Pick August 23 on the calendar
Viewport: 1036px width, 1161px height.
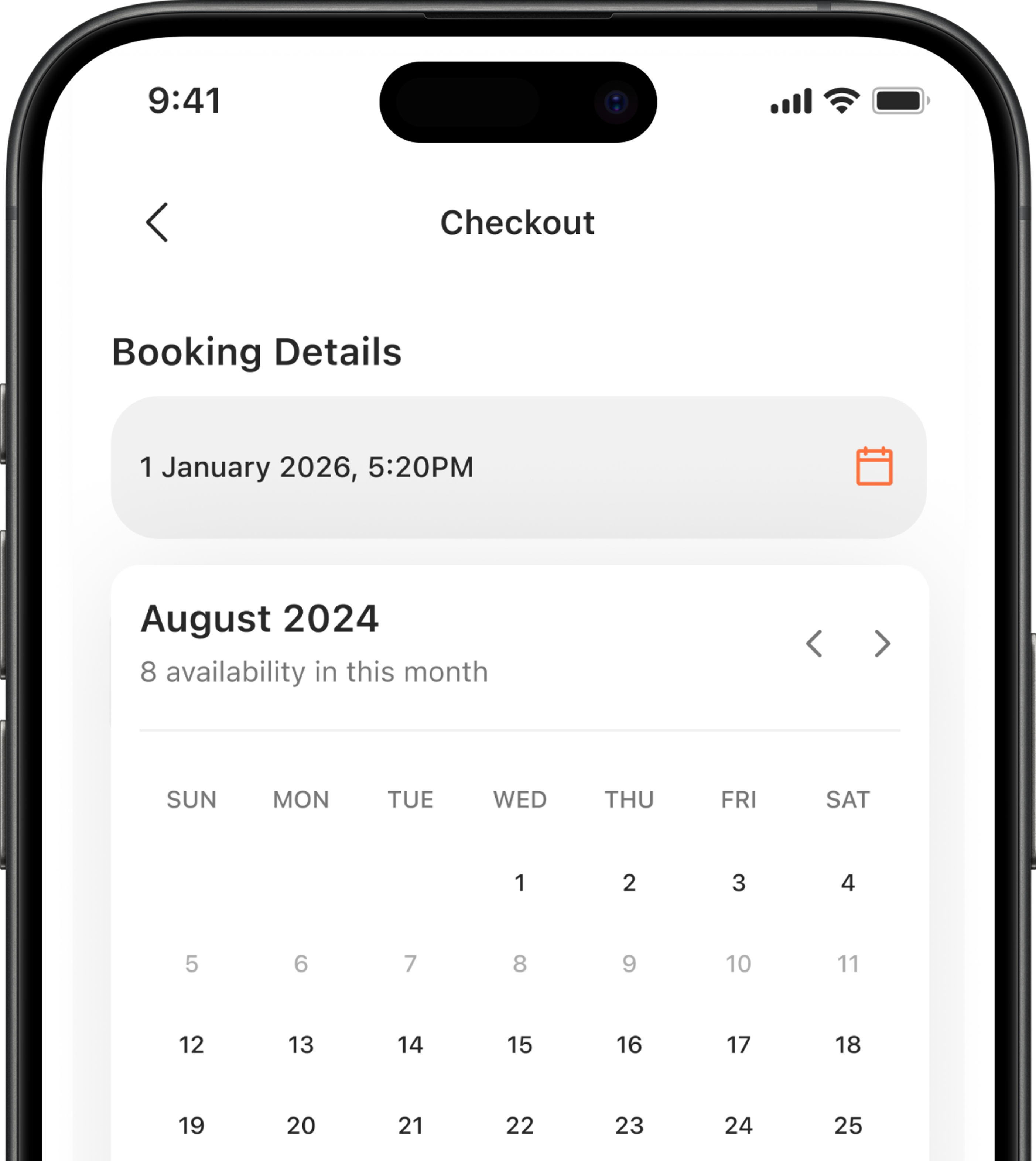click(629, 1125)
